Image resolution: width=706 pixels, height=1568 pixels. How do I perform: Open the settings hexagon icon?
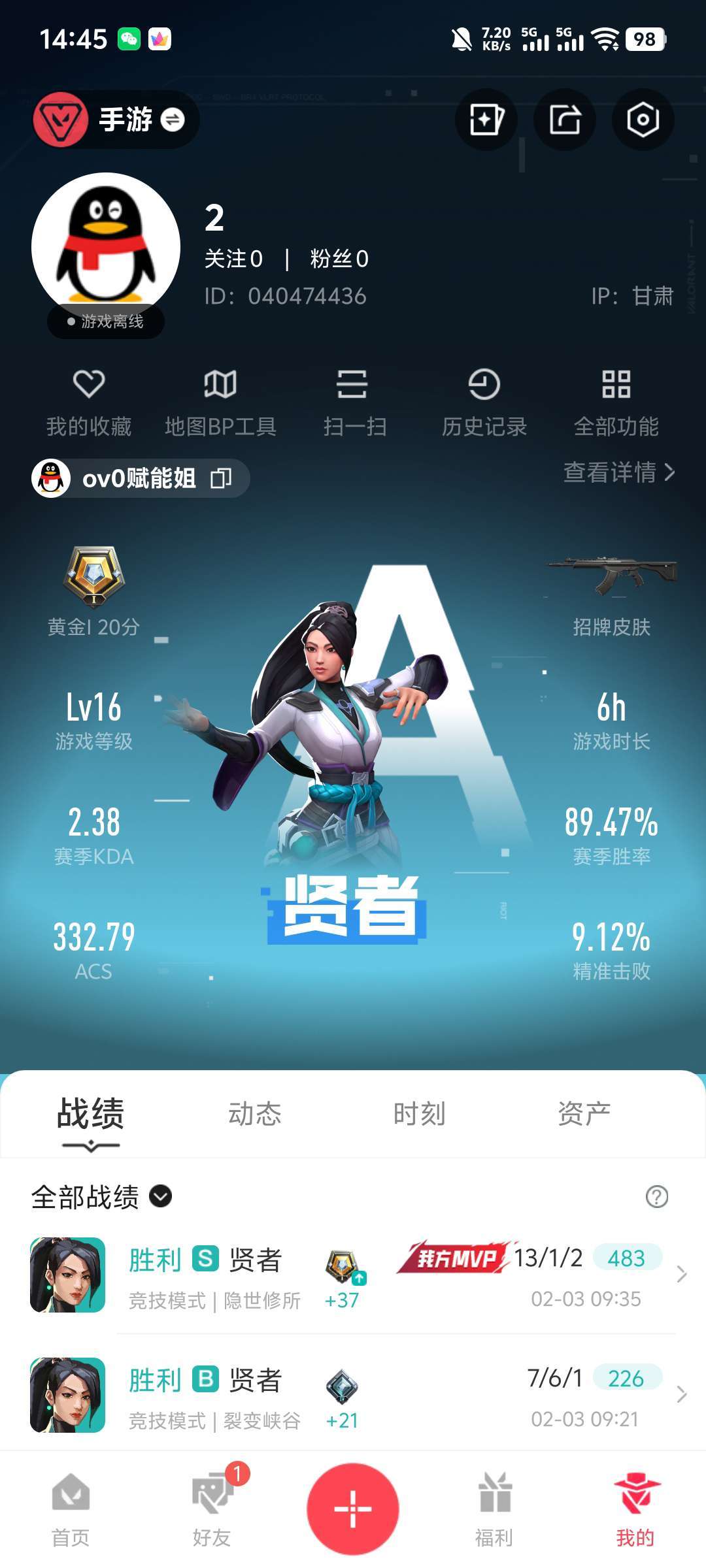pyautogui.click(x=643, y=120)
